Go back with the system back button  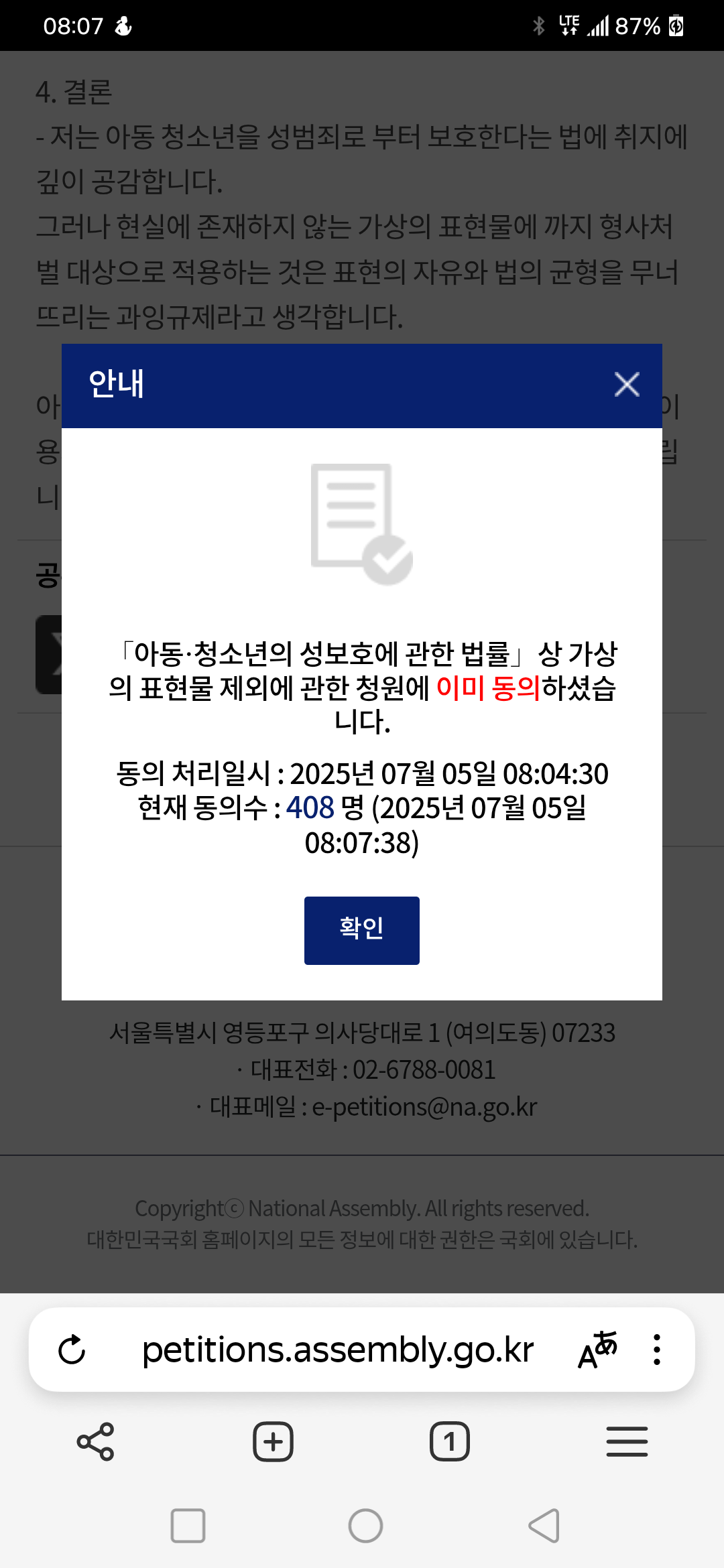click(x=544, y=1526)
